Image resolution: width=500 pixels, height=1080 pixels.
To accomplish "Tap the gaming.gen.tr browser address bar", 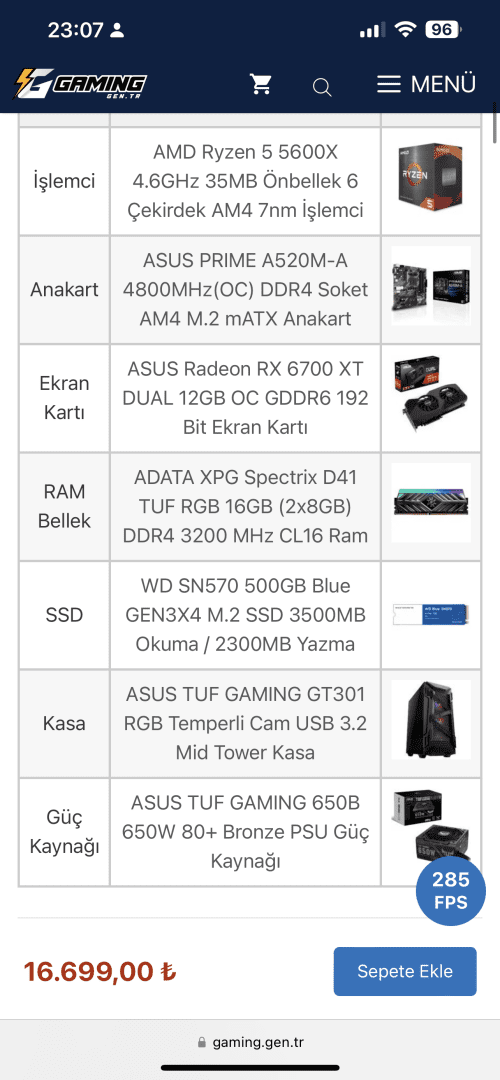I will tap(250, 1042).
